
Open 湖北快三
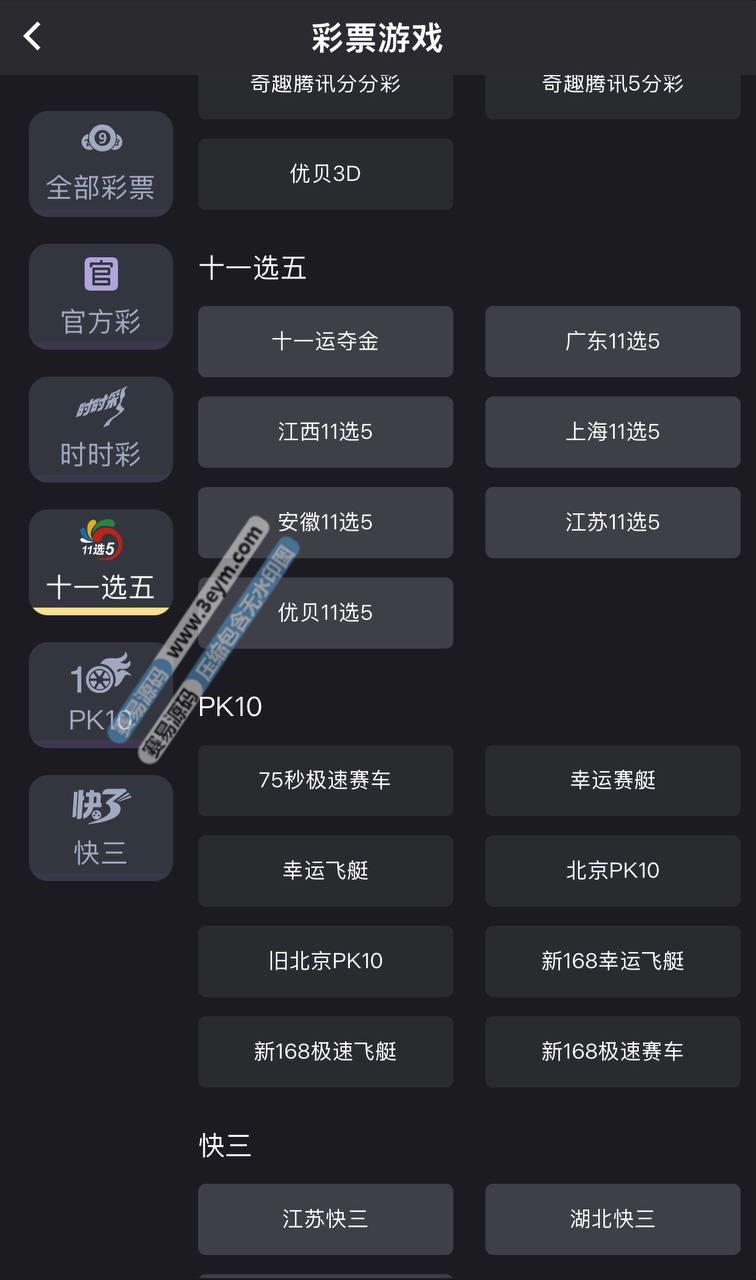coord(612,1219)
